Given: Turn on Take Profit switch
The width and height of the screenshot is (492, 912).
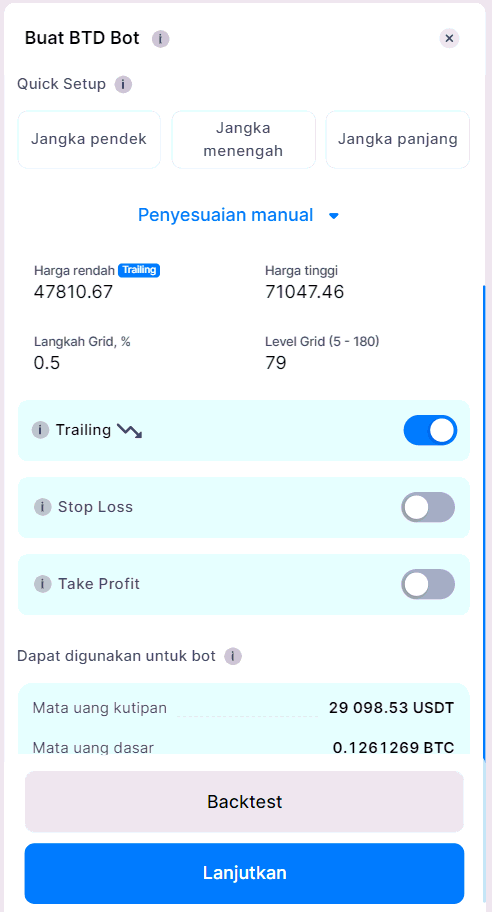Looking at the screenshot, I should tap(428, 584).
